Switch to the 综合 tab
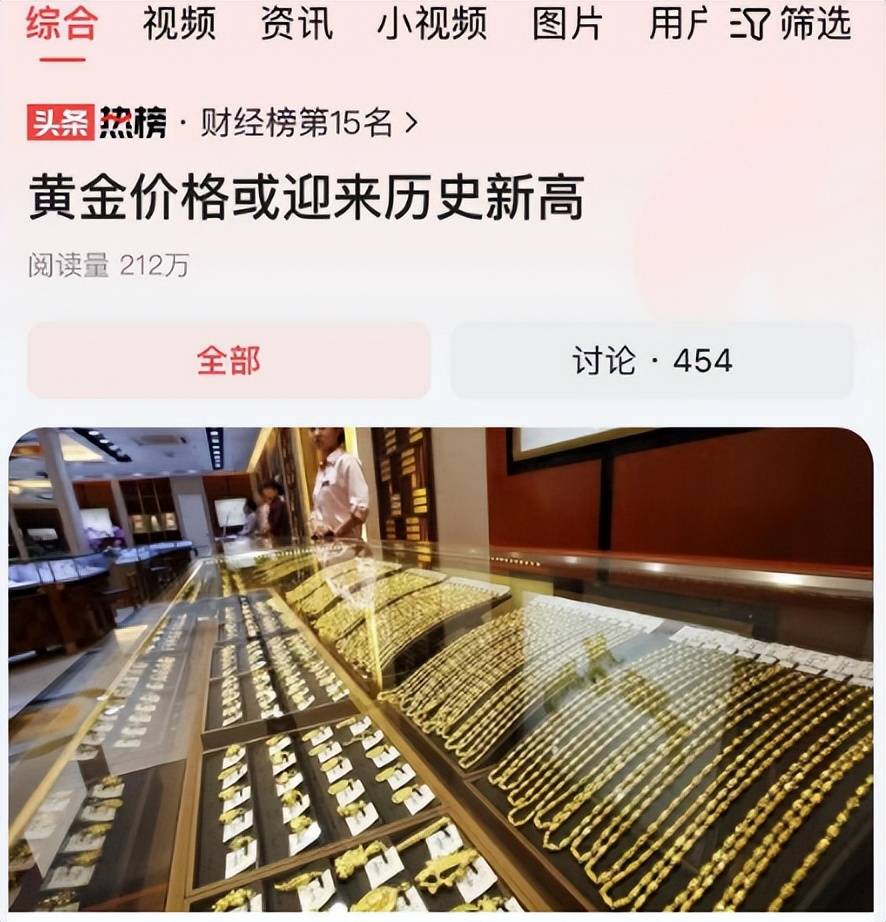Image resolution: width=886 pixels, height=922 pixels. (62, 22)
